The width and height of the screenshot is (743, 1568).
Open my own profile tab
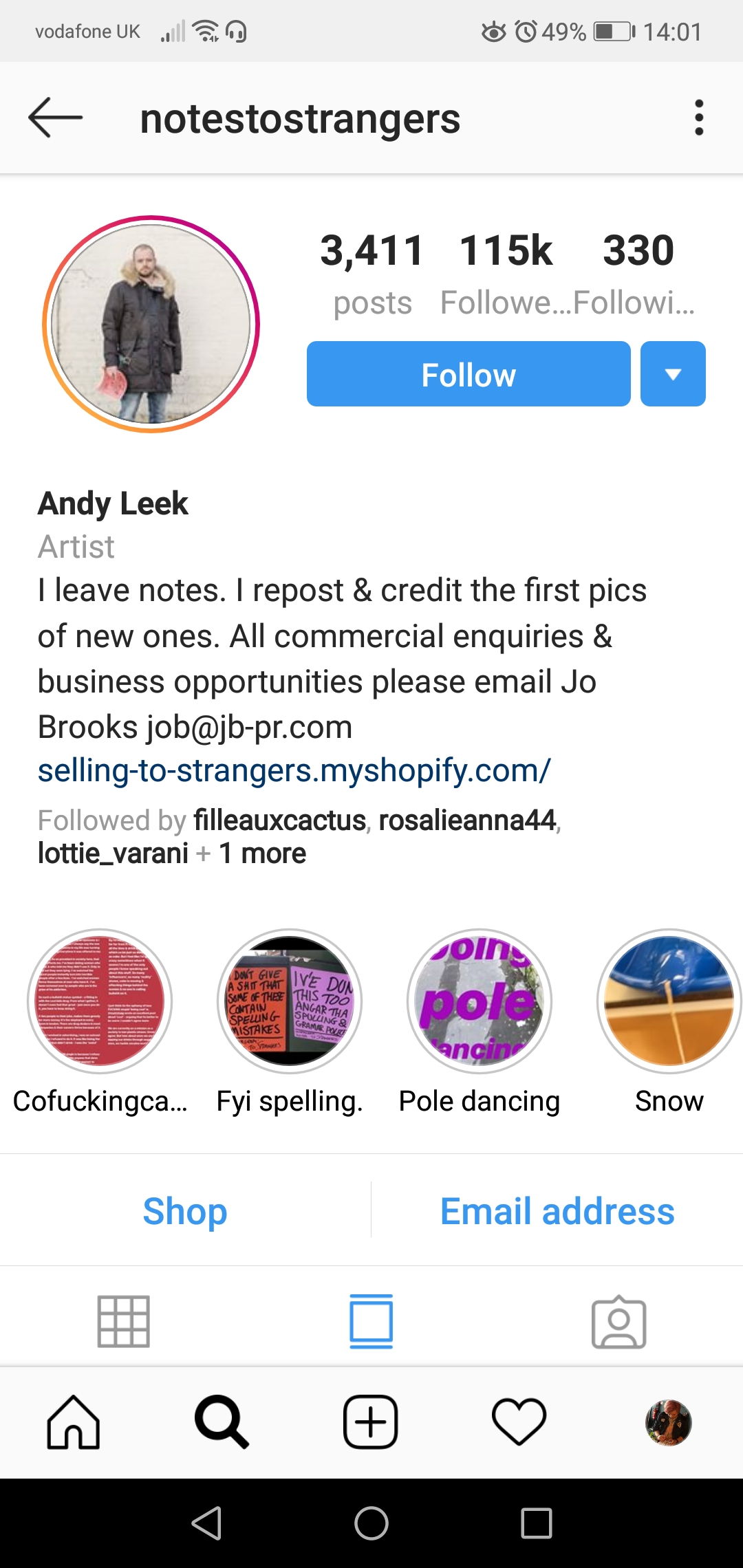tap(668, 1422)
